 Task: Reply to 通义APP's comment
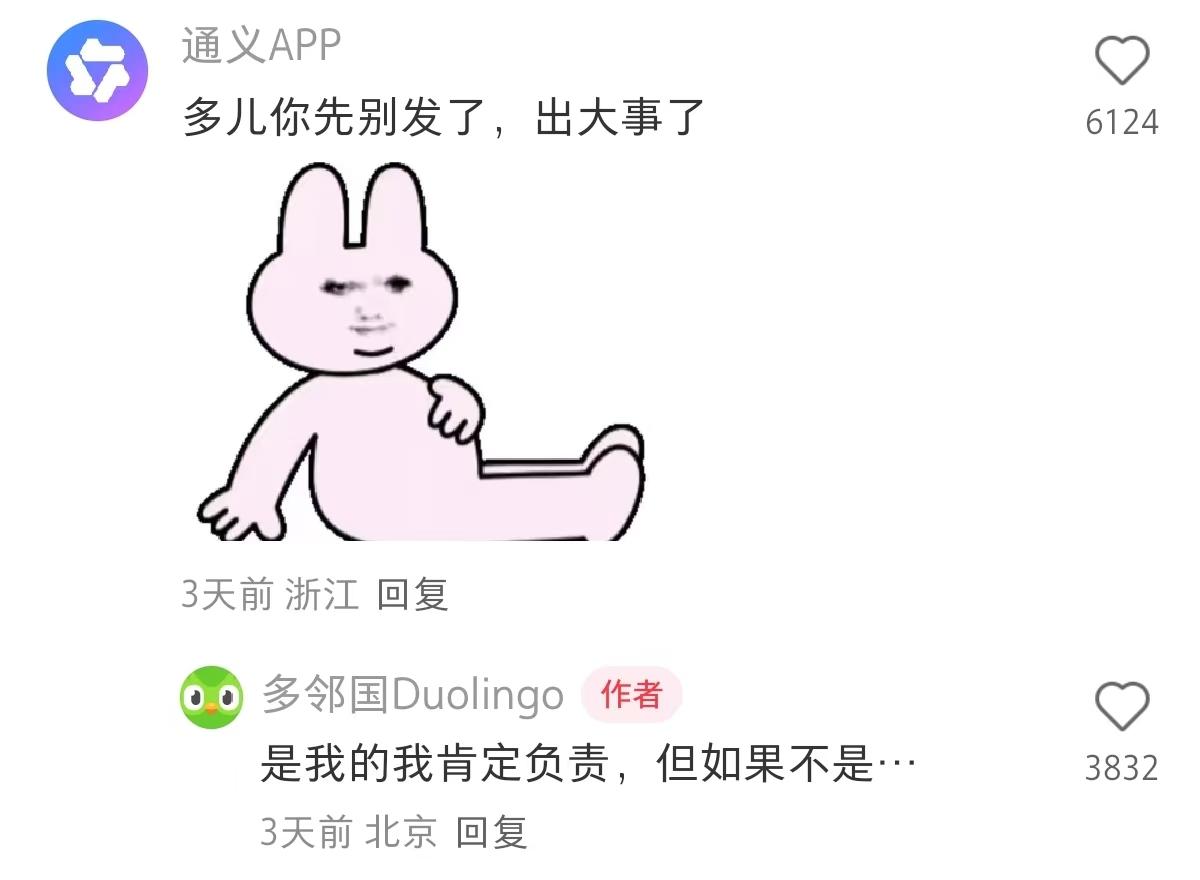tap(412, 595)
